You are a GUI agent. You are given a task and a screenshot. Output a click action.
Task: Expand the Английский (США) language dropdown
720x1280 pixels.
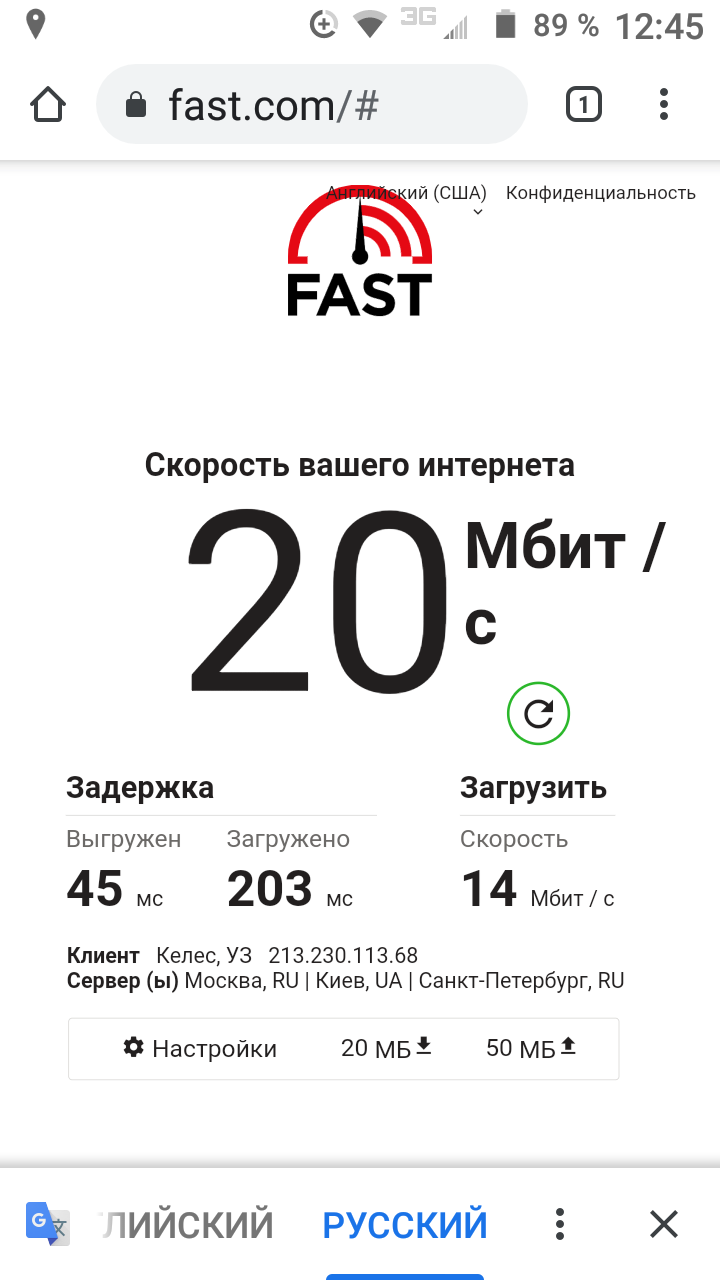[406, 198]
